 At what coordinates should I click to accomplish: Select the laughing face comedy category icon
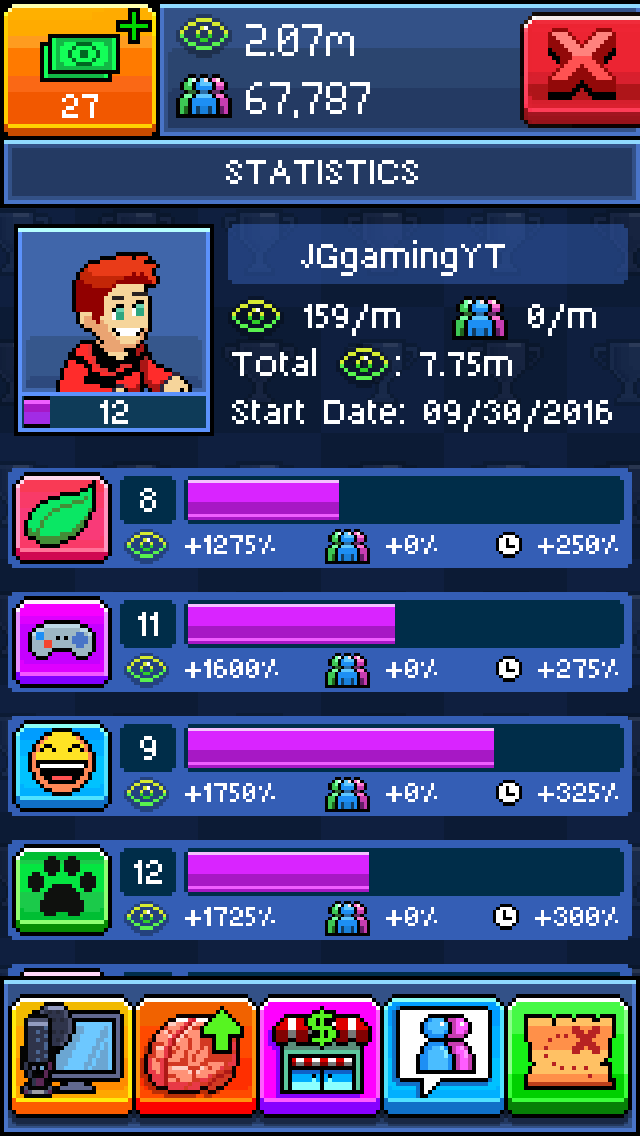[62, 765]
